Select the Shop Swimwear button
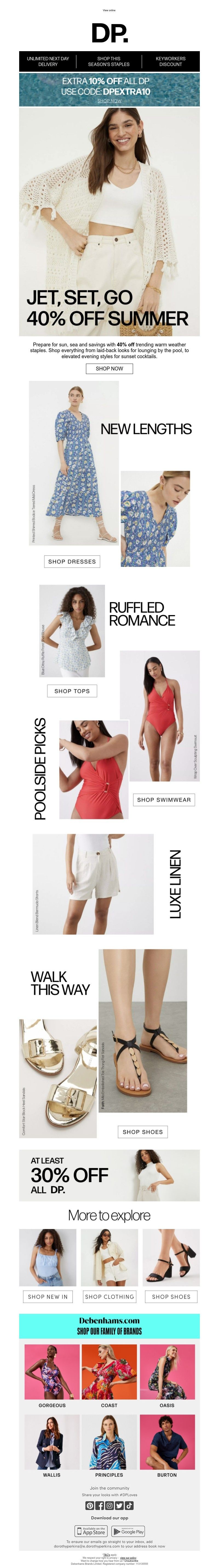Image resolution: width=219 pixels, height=1568 pixels. click(164, 800)
